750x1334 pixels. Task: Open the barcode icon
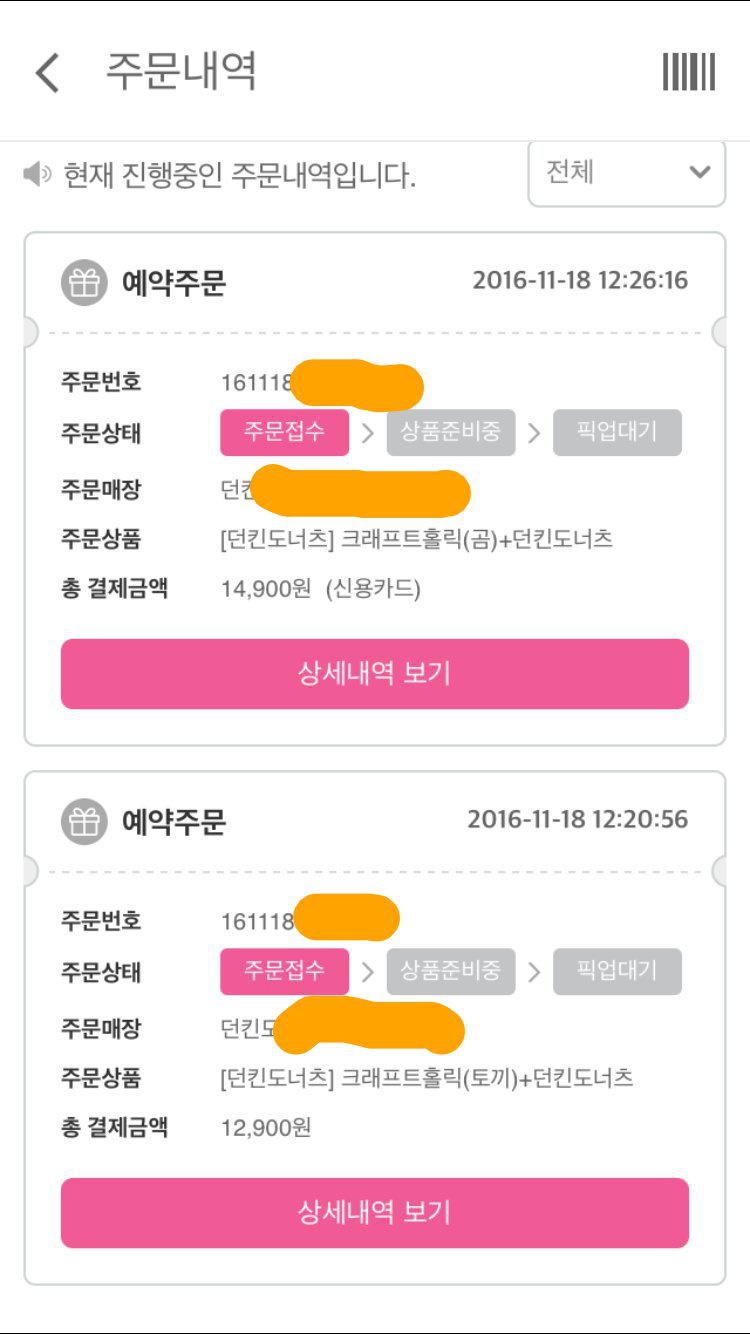689,72
